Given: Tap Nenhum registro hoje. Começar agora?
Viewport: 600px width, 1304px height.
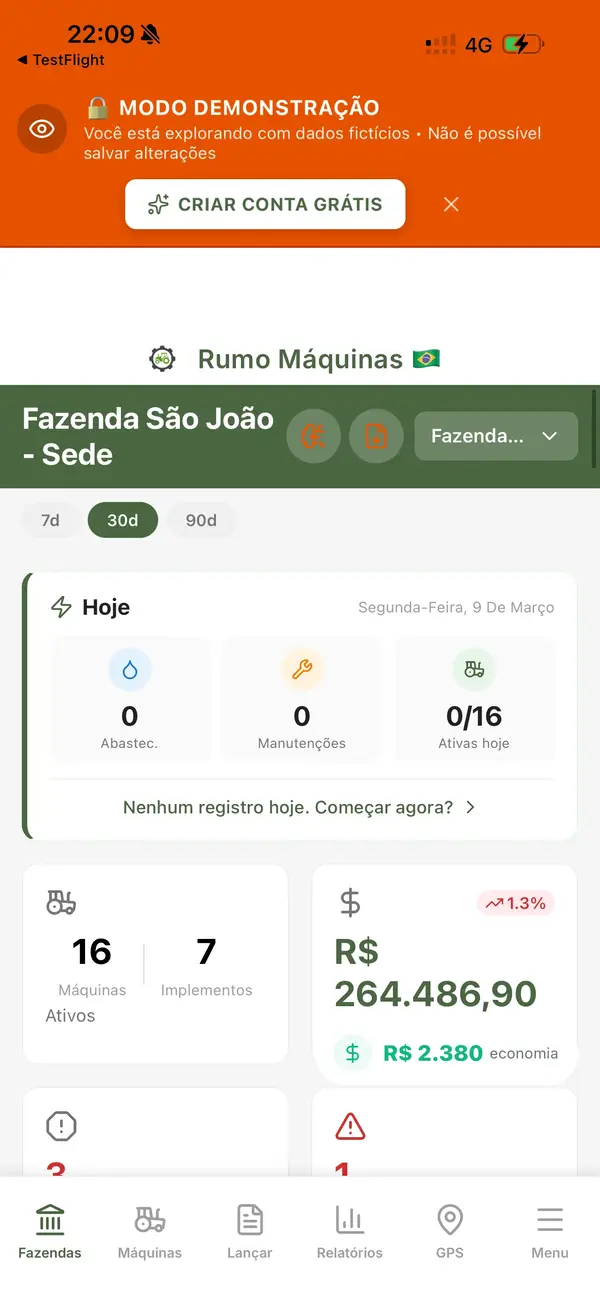Looking at the screenshot, I should (299, 807).
